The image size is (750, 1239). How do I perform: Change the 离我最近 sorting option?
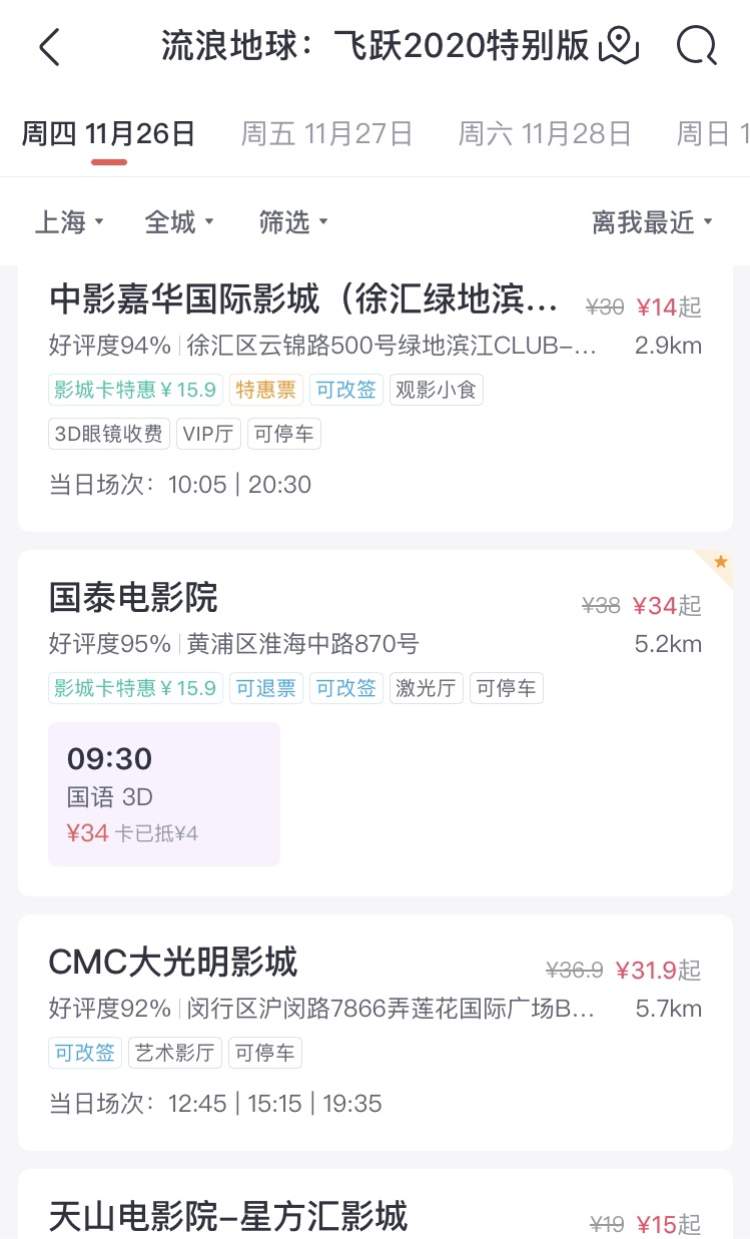pyautogui.click(x=652, y=222)
